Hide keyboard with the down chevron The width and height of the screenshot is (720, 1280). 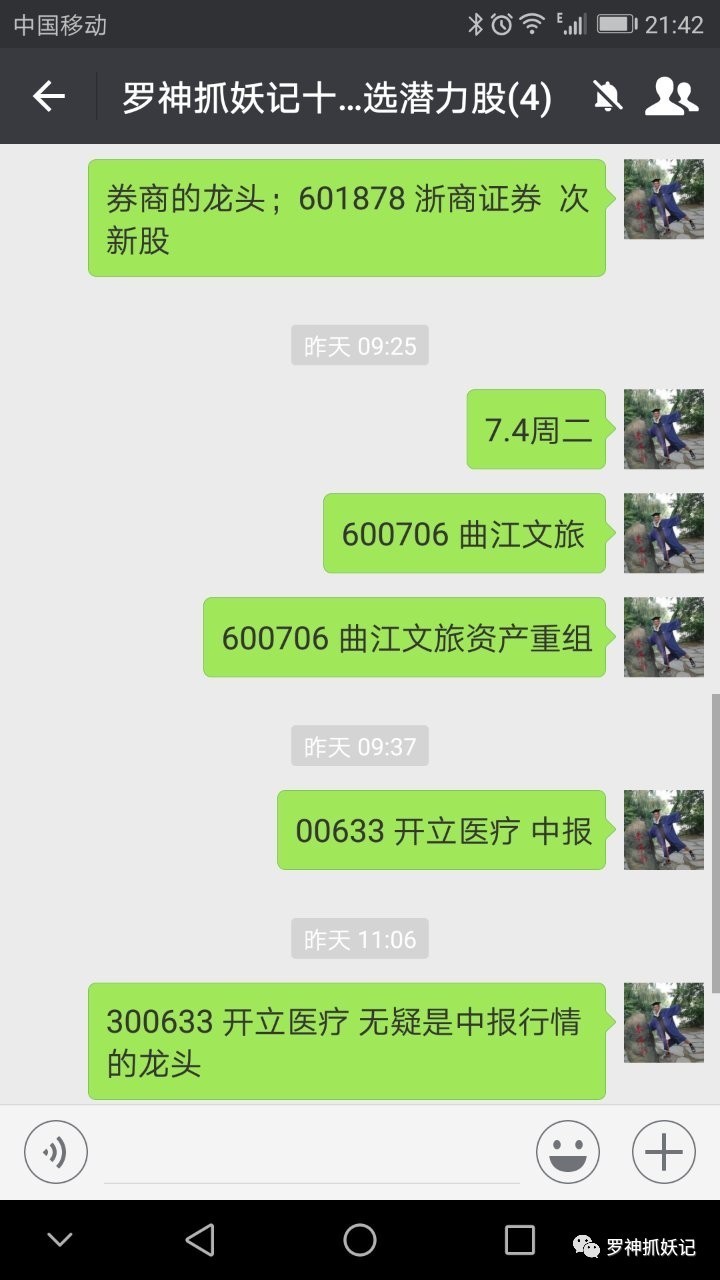coord(60,1240)
